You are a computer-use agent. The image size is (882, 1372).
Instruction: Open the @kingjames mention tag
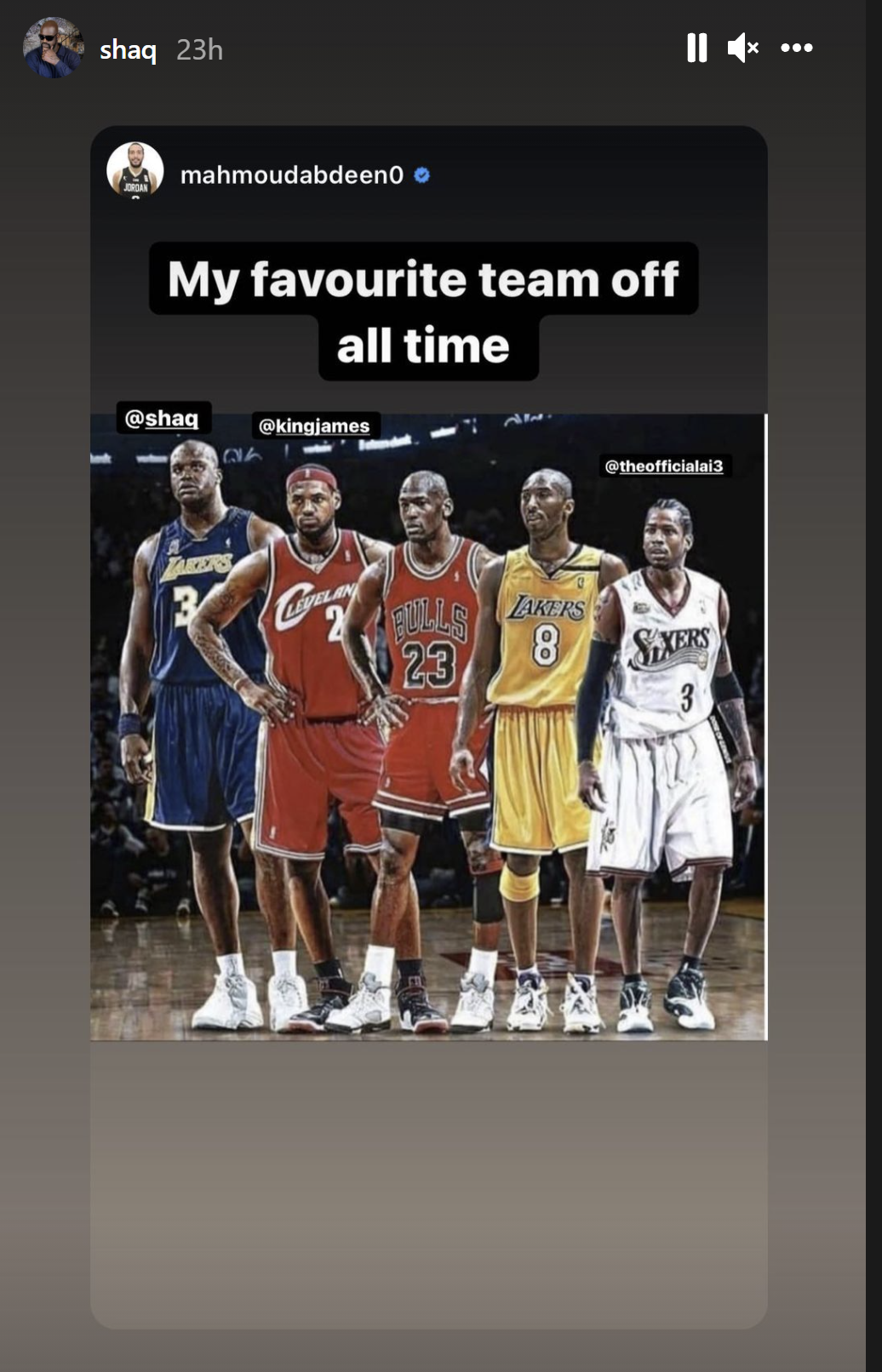[314, 426]
